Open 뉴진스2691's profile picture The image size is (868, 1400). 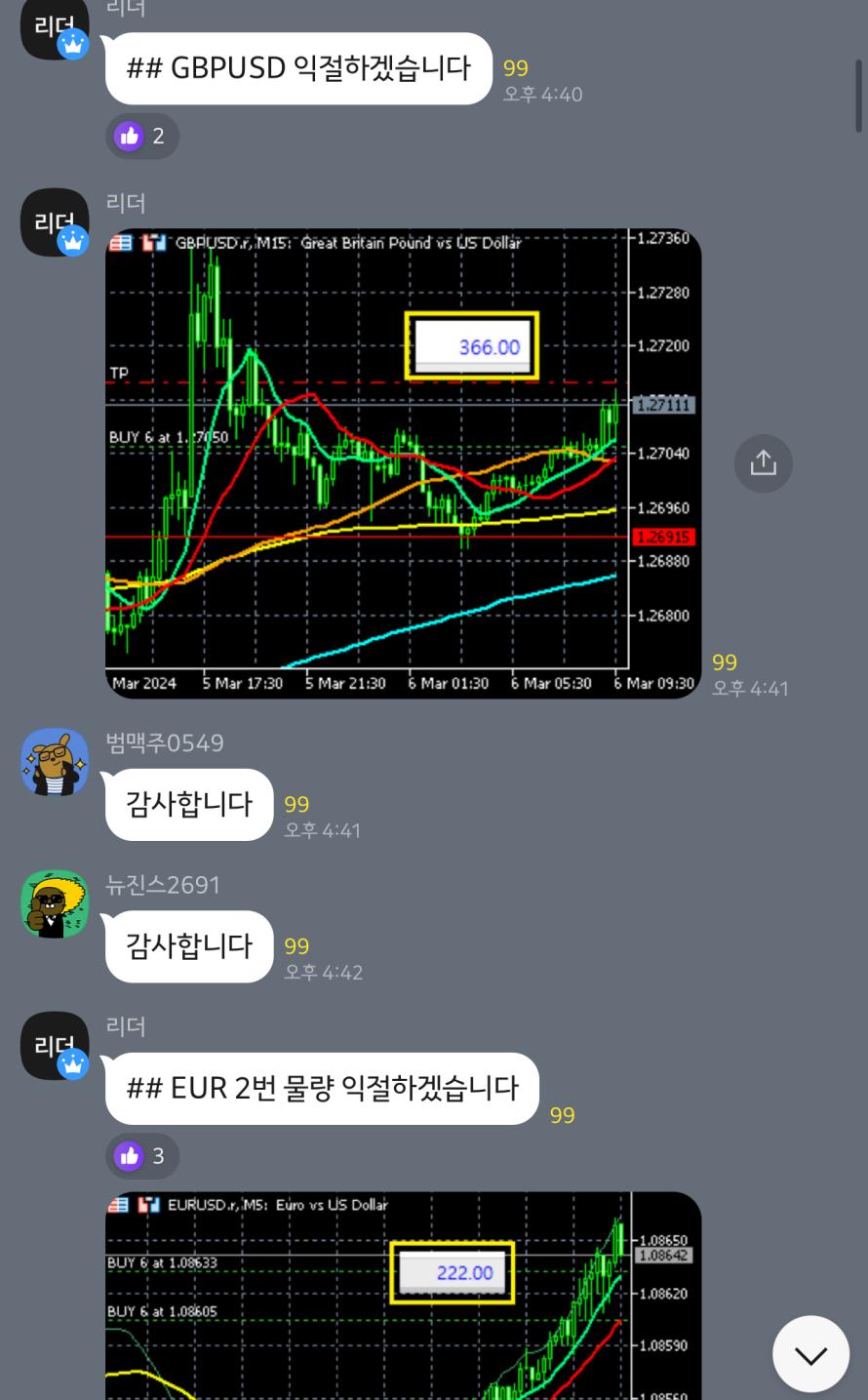tap(55, 904)
